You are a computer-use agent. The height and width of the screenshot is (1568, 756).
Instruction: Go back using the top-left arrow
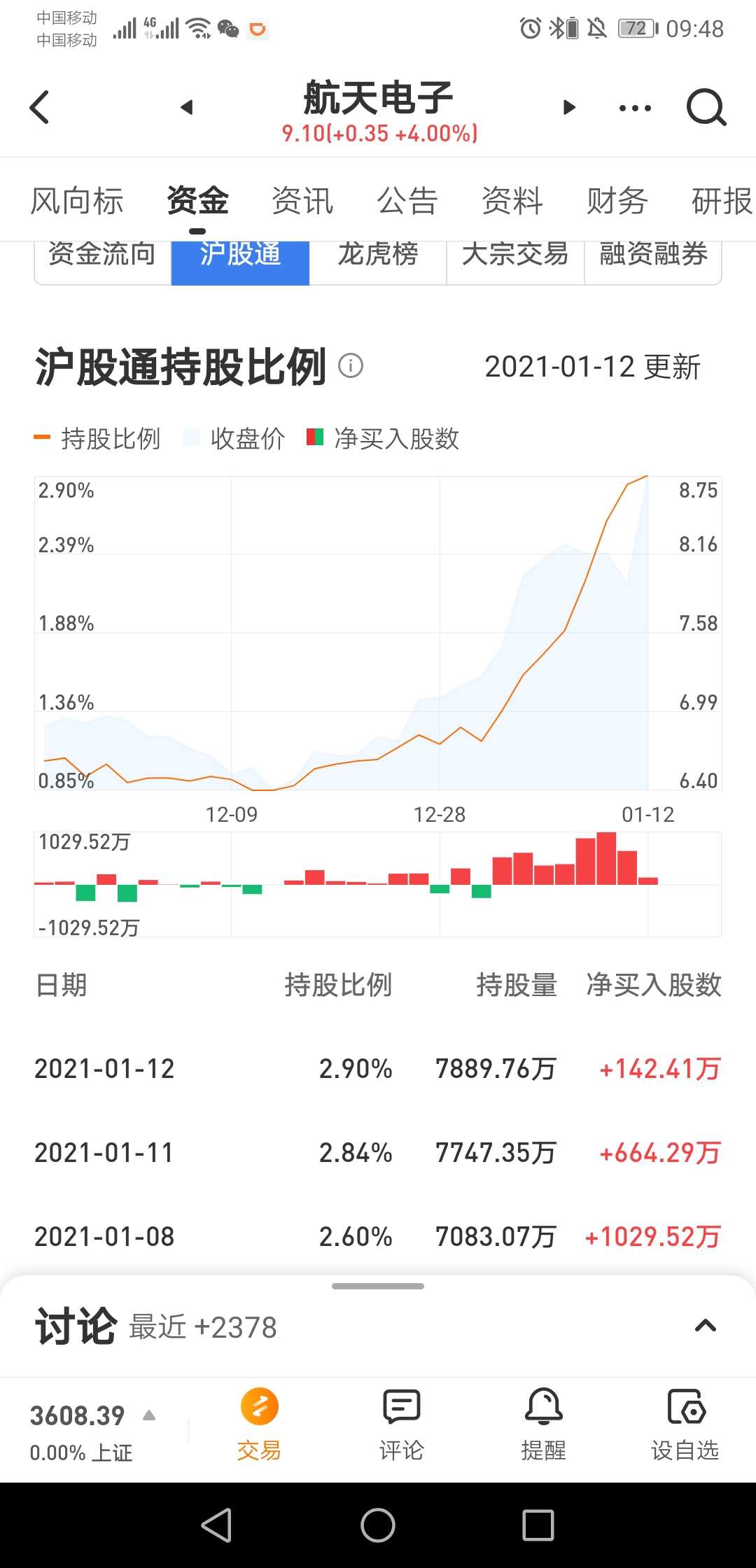click(x=40, y=107)
